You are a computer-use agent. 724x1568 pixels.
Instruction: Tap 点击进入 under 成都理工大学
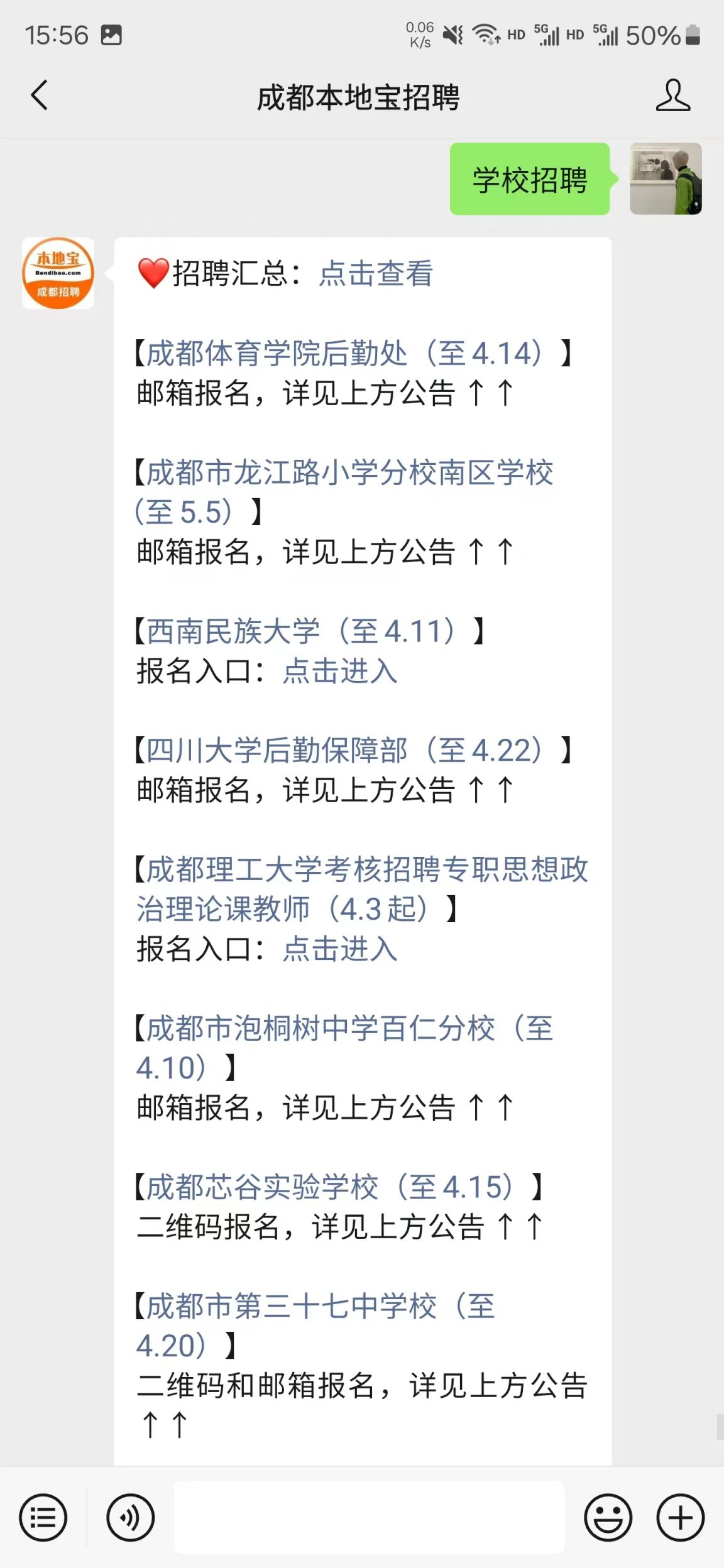point(340,949)
